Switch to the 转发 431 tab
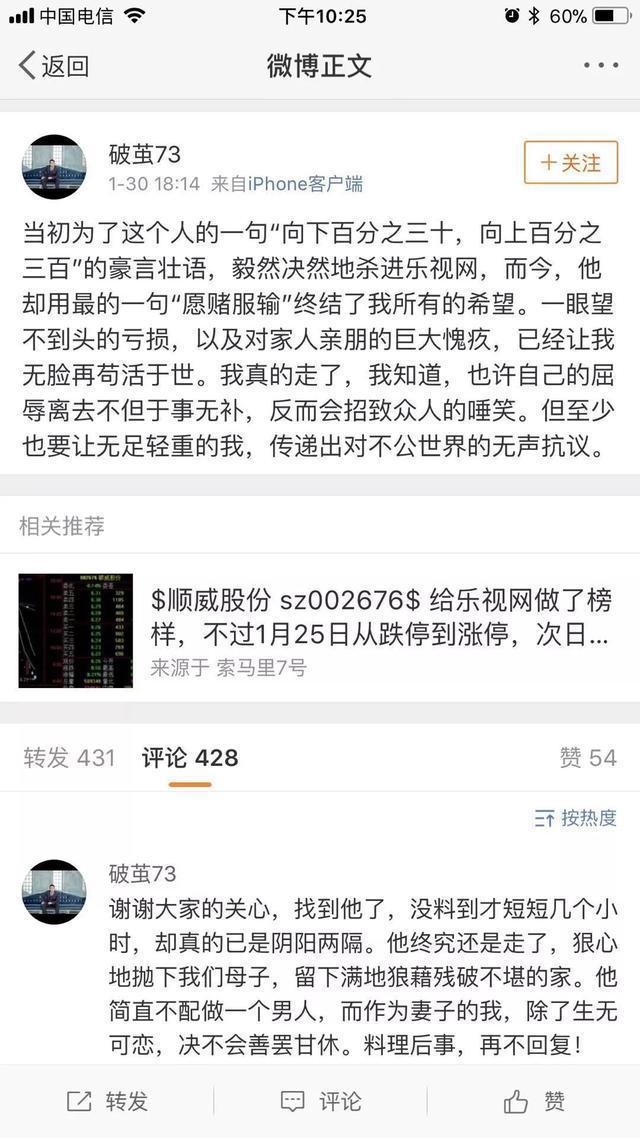Viewport: 640px width, 1138px height. click(70, 758)
